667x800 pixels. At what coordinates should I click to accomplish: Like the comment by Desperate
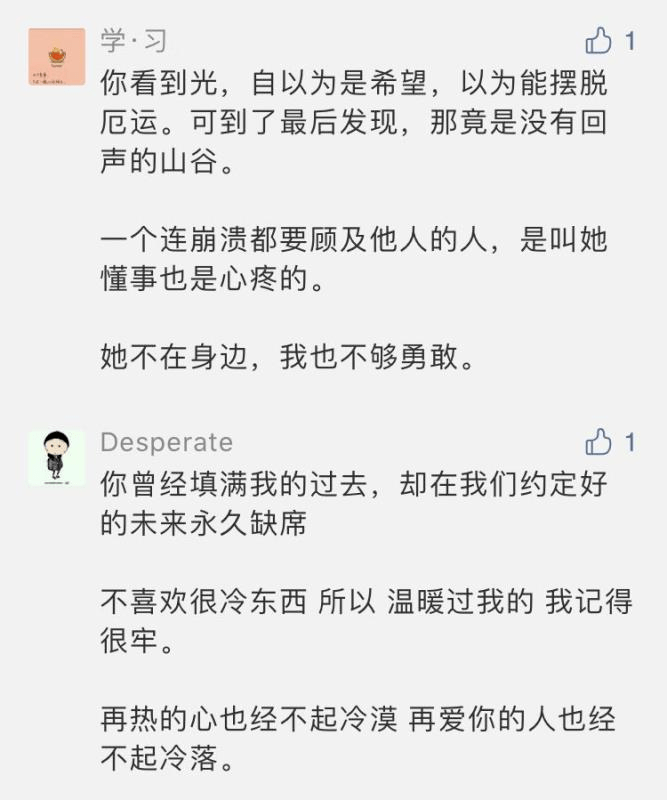point(599,442)
